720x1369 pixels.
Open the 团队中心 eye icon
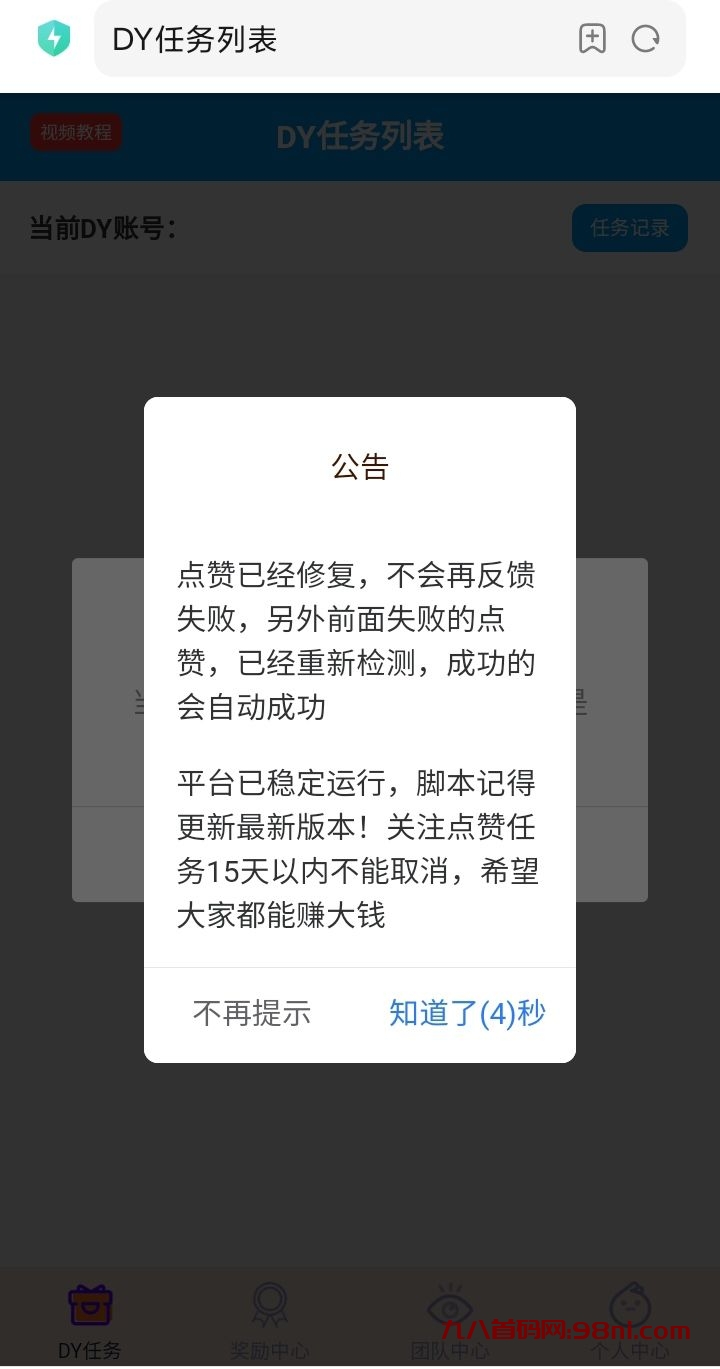[449, 1303]
